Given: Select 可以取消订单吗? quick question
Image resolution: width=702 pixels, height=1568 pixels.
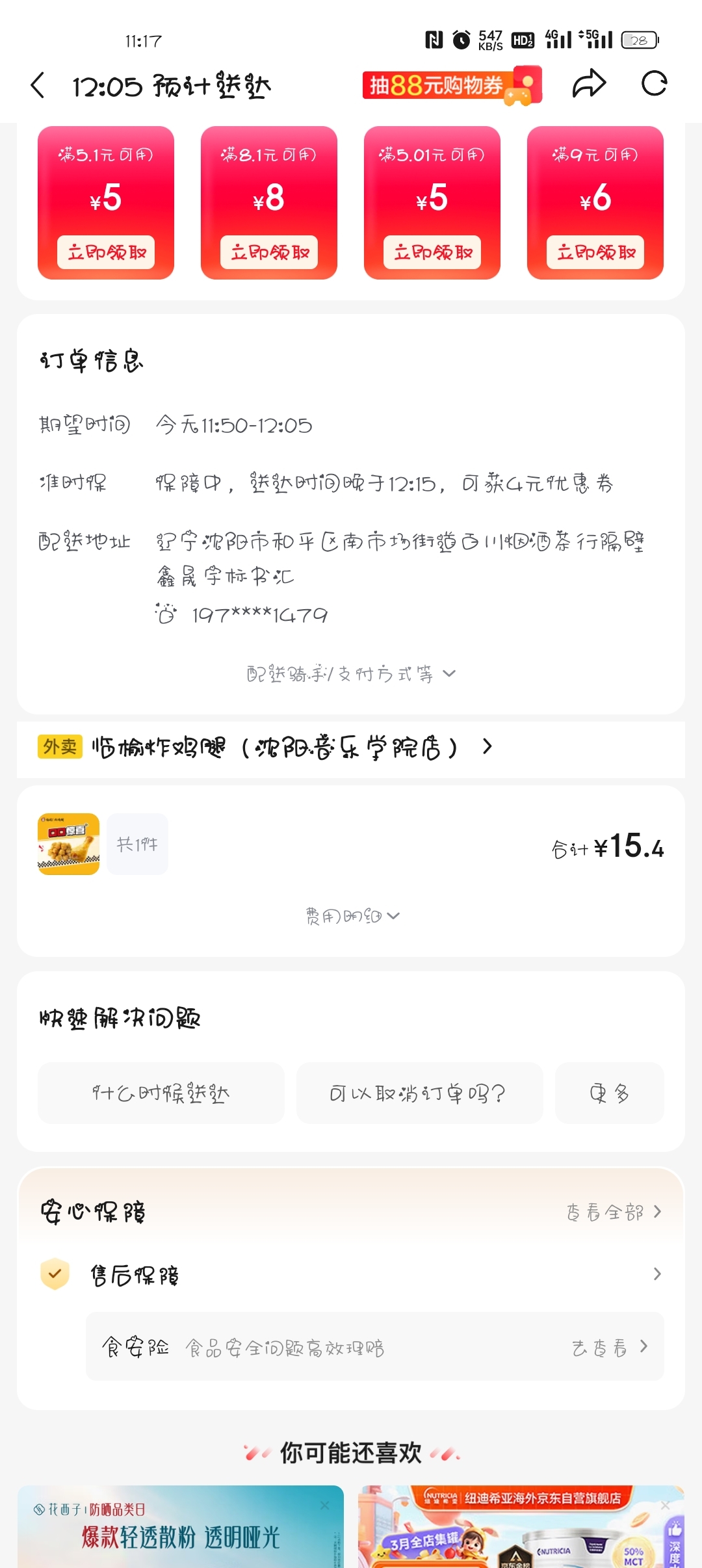Looking at the screenshot, I should [x=419, y=1093].
